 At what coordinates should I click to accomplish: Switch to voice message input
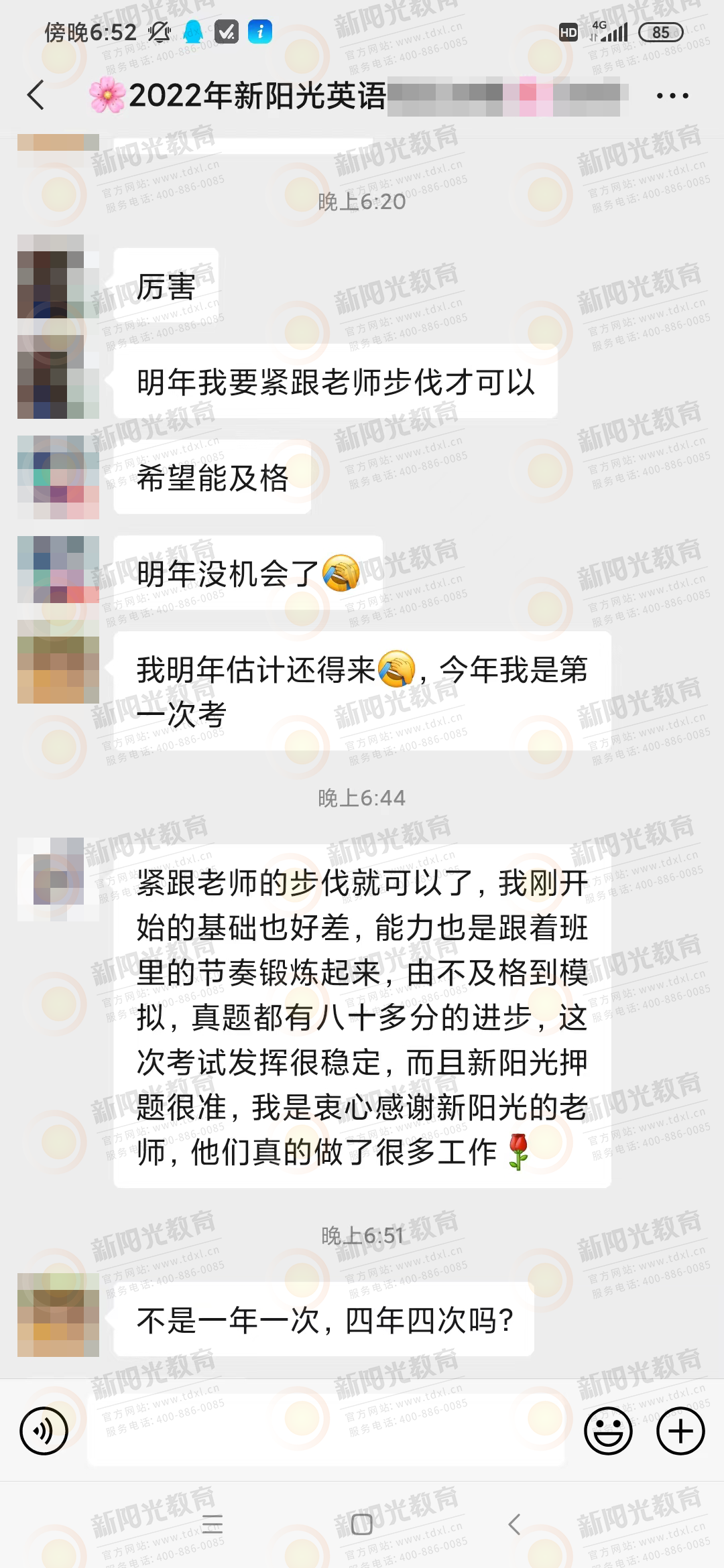tap(44, 1431)
